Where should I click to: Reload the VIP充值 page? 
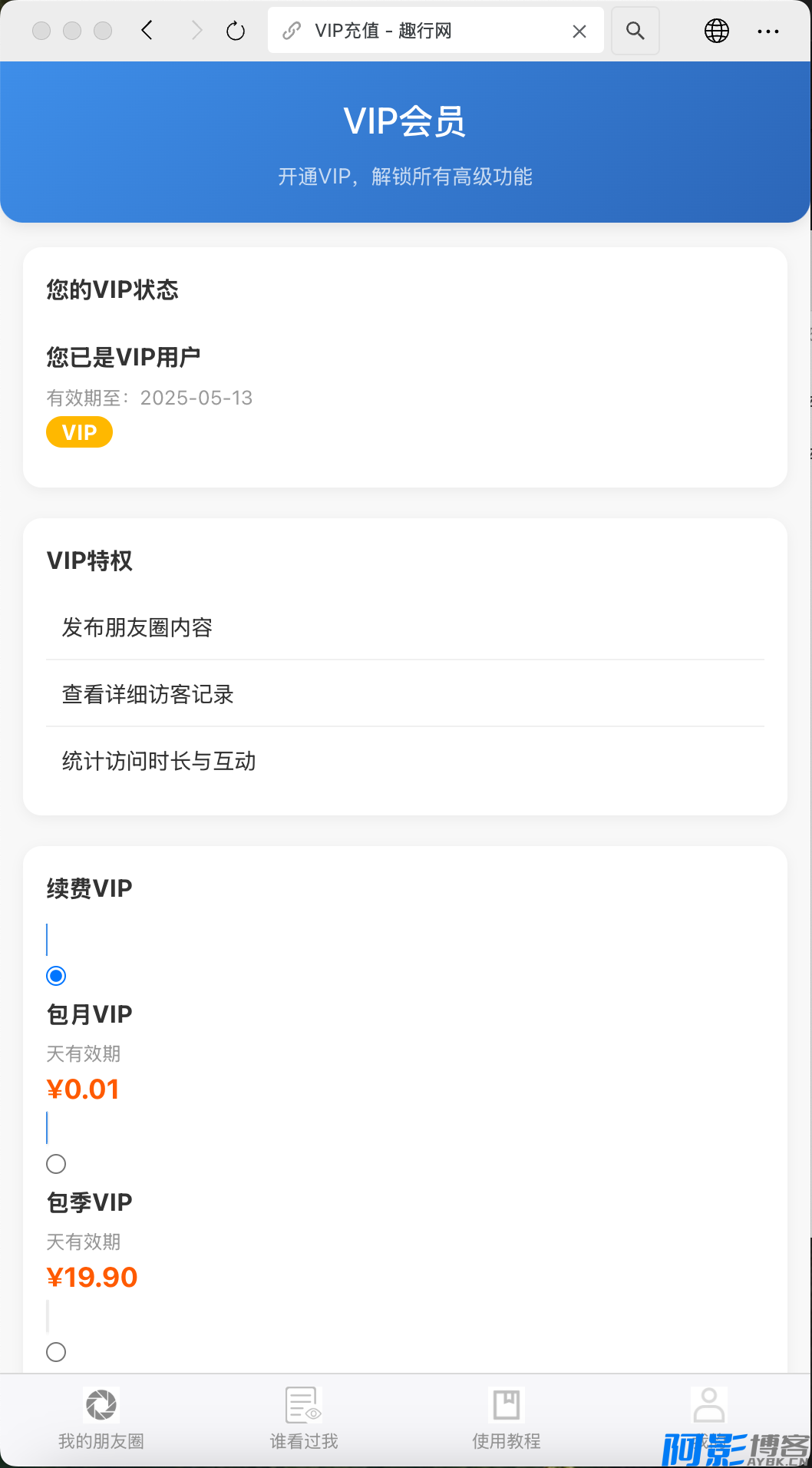coord(236,31)
